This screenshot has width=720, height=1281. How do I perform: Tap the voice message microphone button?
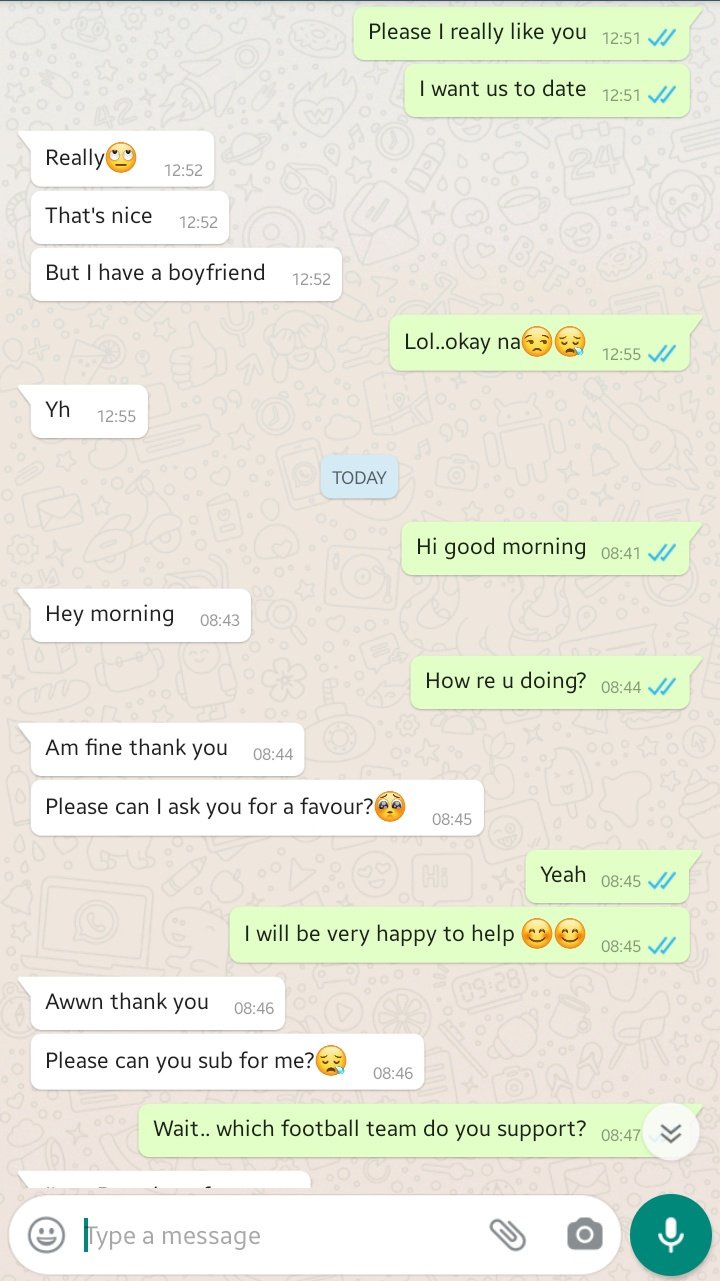(670, 1235)
